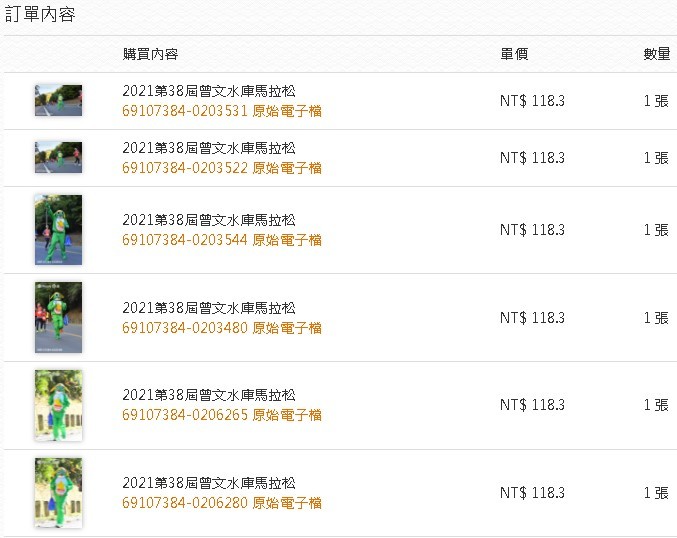Open the 69107384-0203531 原始電子檔 link
This screenshot has width=677, height=538.
pyautogui.click(x=222, y=111)
